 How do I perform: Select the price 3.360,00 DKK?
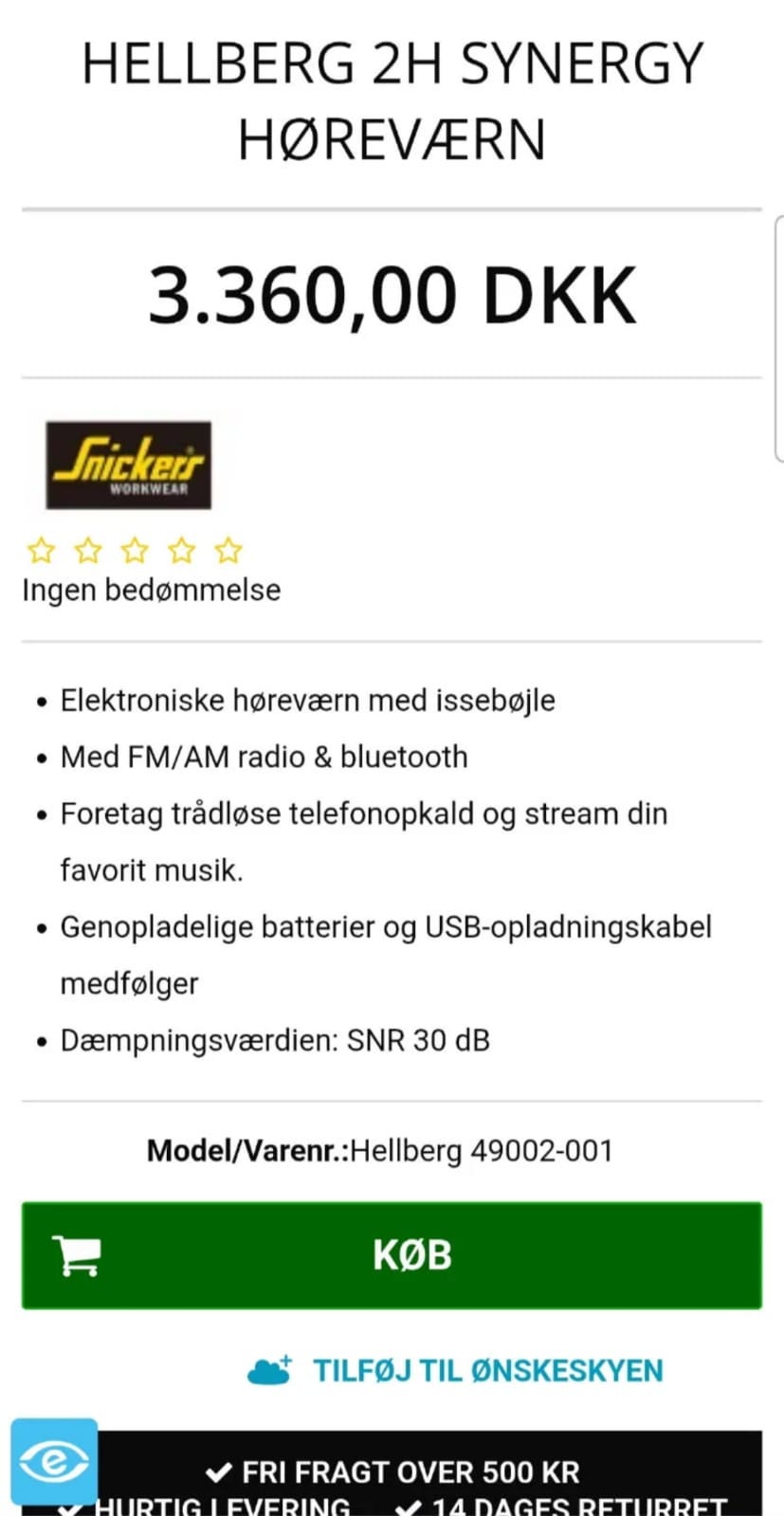coord(392,294)
